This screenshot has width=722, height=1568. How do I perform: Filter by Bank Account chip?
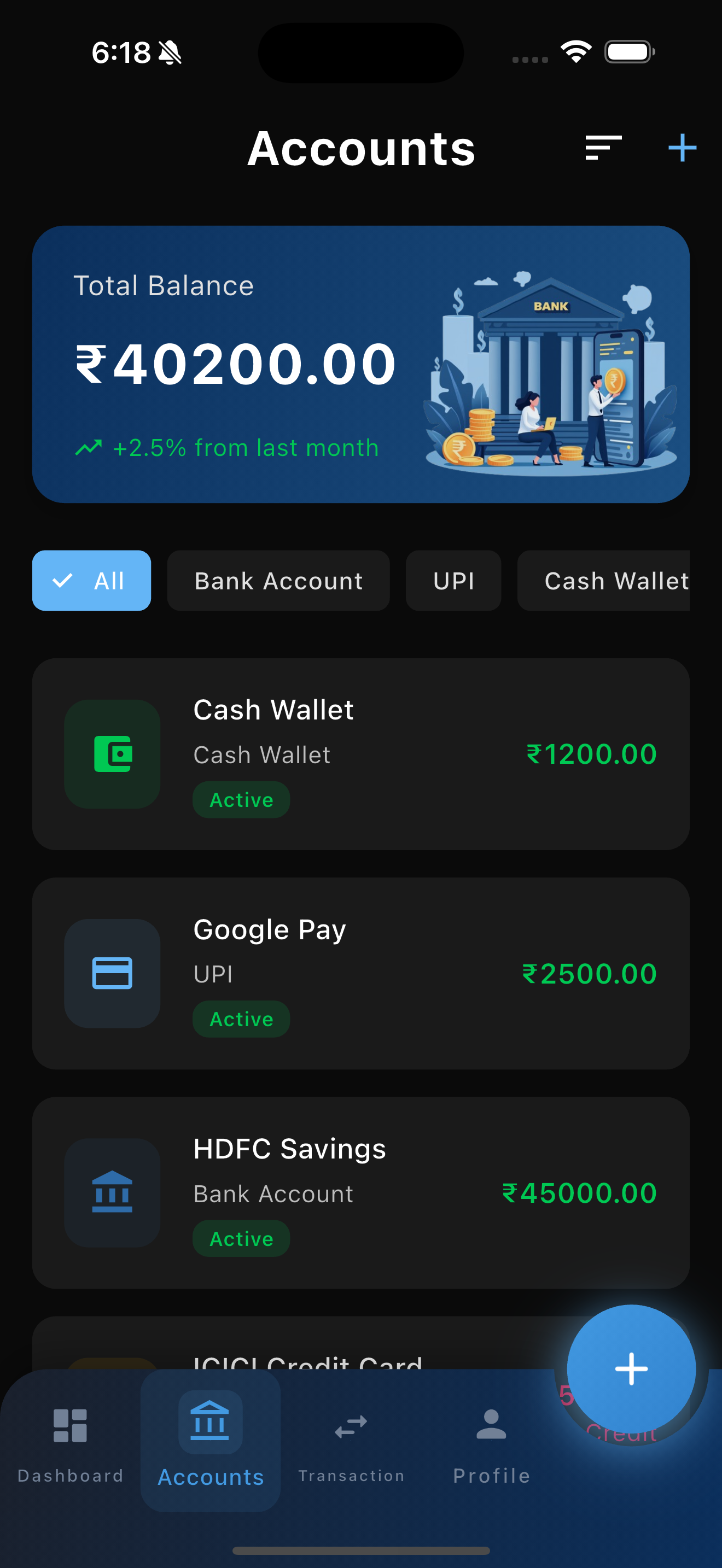tap(278, 581)
